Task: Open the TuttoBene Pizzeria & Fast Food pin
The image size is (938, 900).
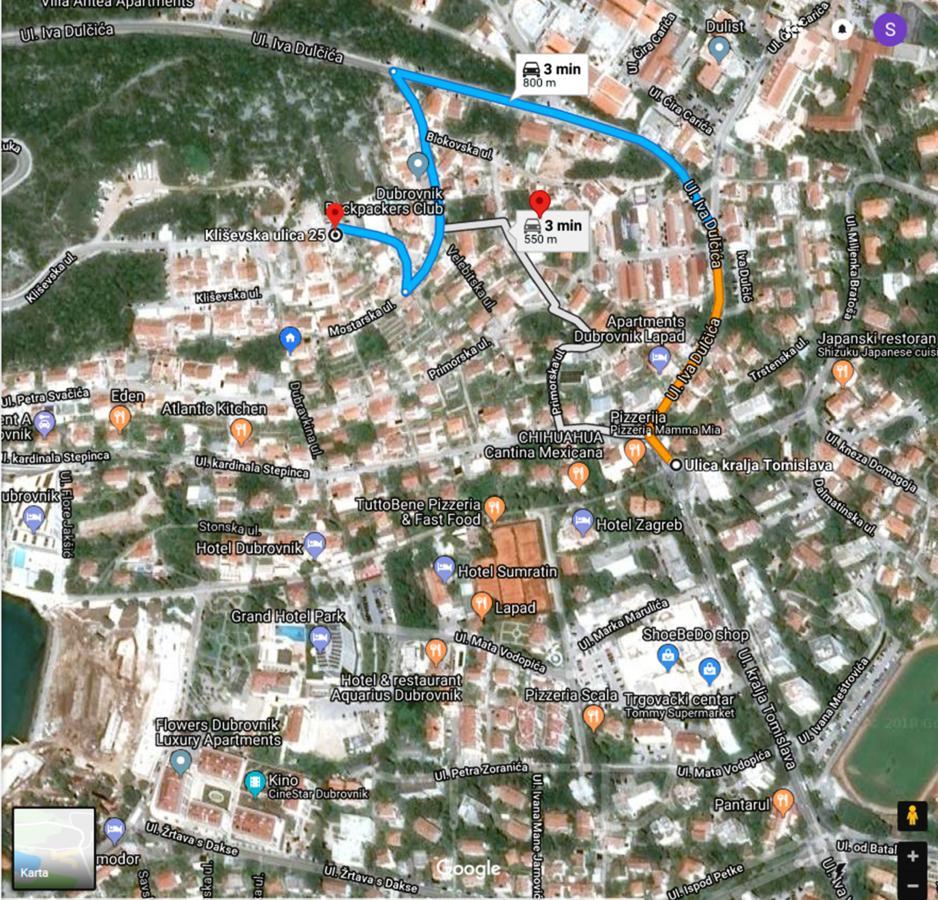Action: 494,511
